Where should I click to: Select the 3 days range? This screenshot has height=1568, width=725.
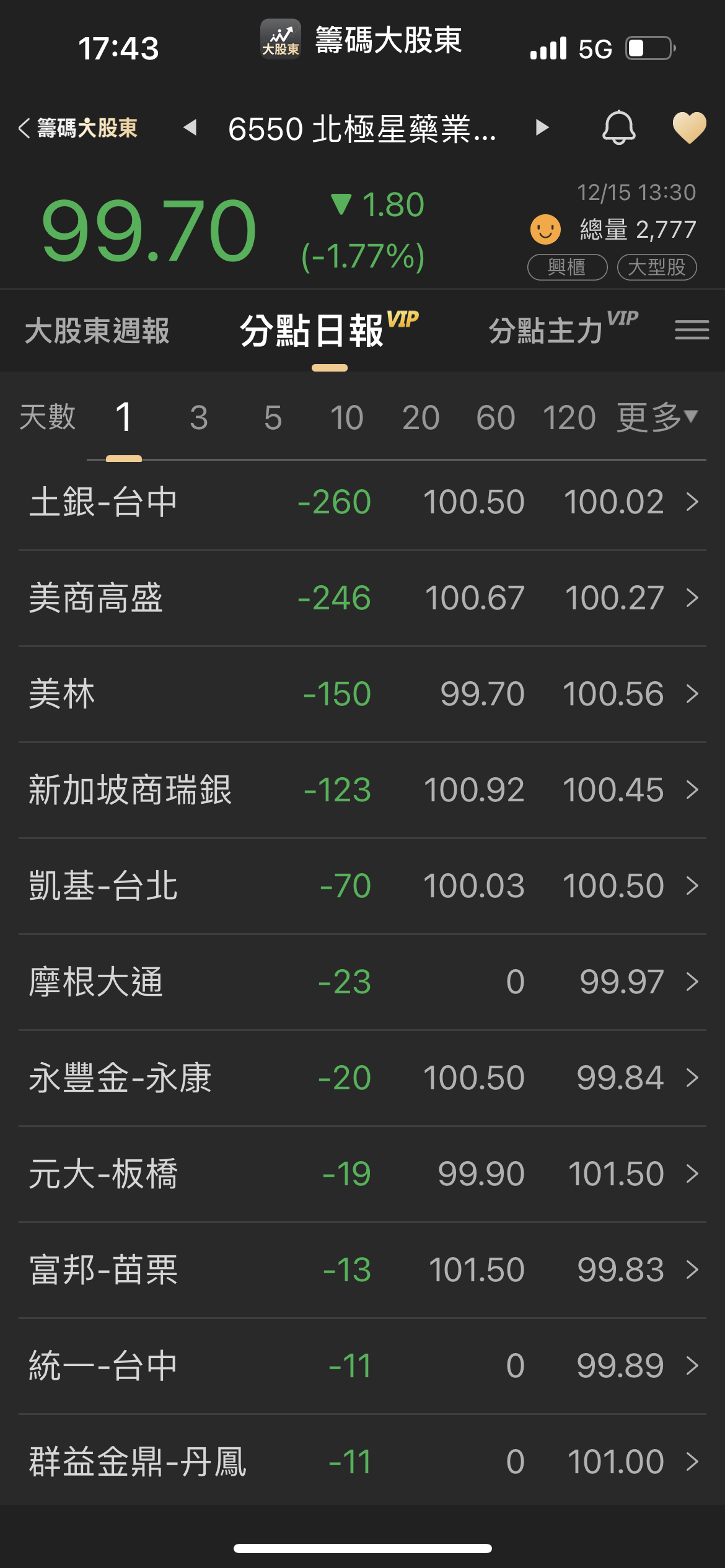(198, 417)
